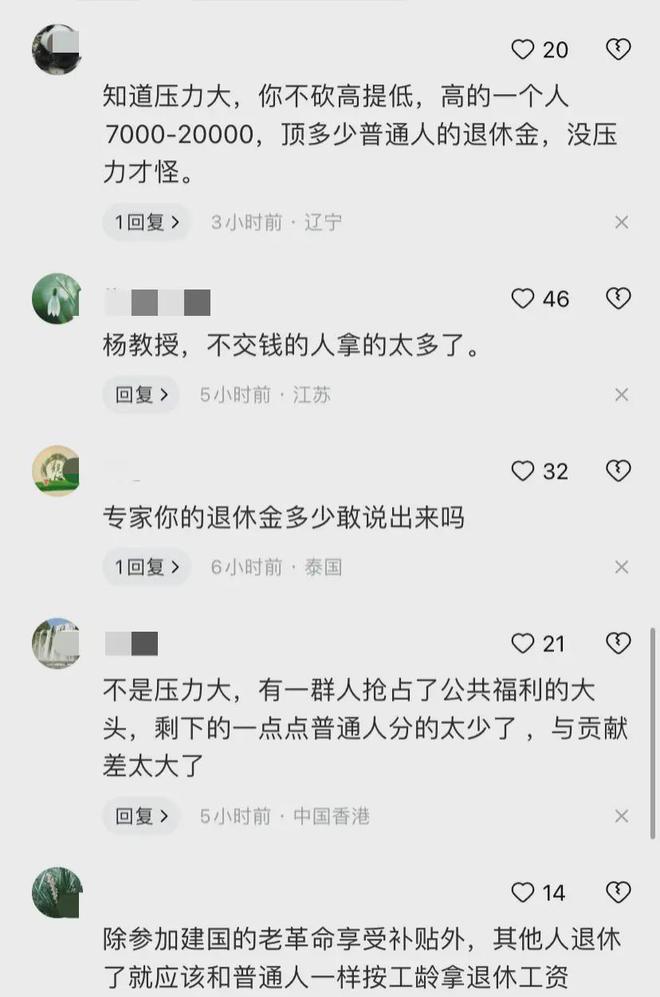
Task: Like the 不是压力大 comment with 21 likes
Action: [x=523, y=643]
